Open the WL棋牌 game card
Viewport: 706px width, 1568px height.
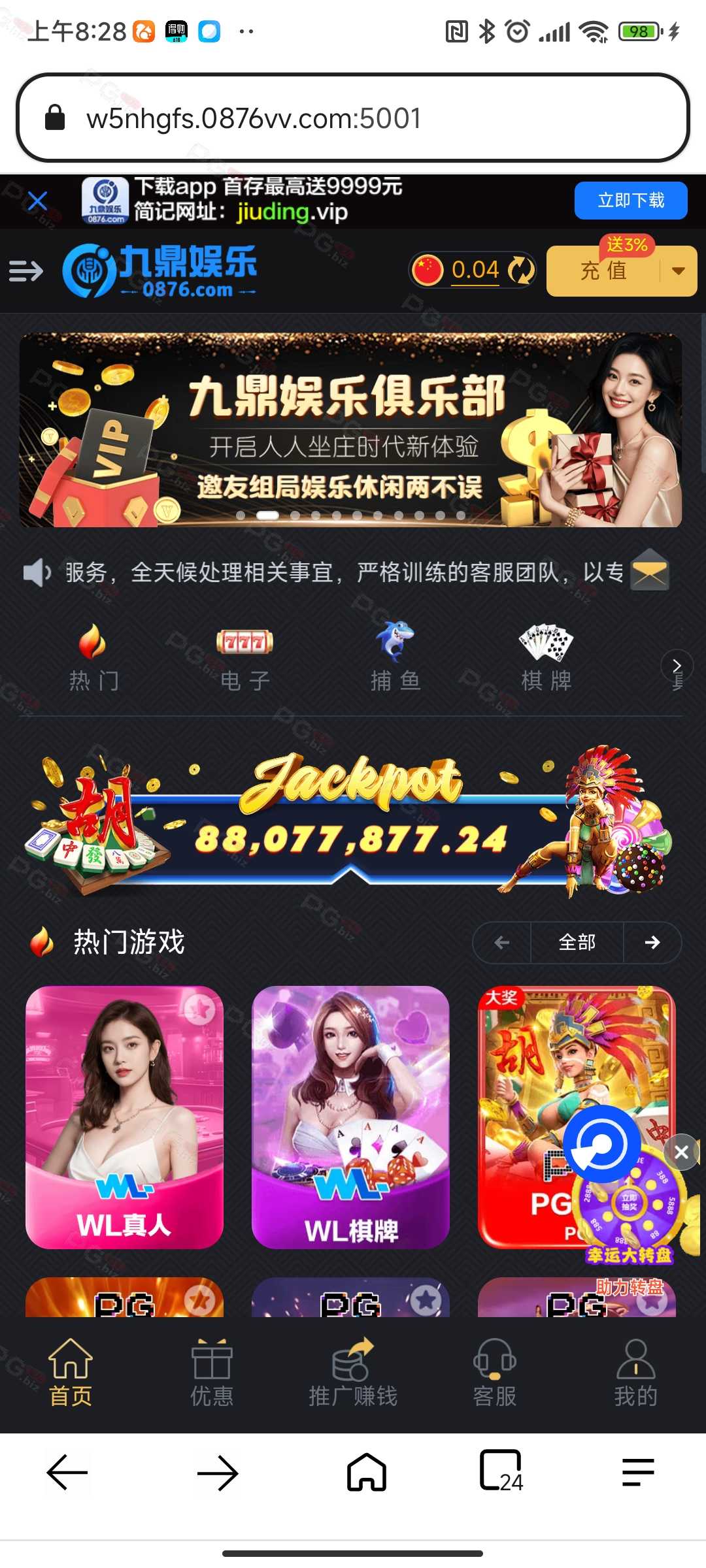tap(350, 1117)
